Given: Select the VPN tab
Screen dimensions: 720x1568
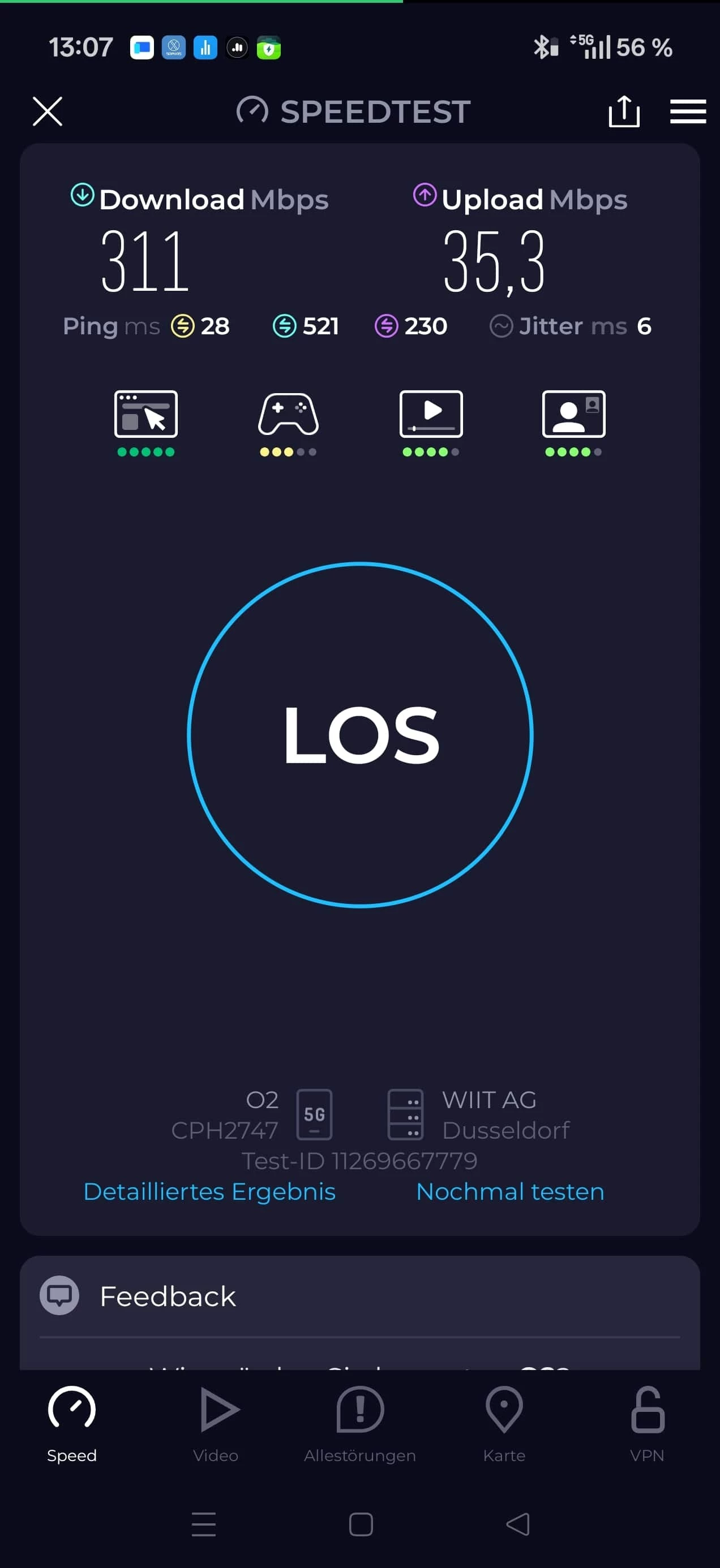Looking at the screenshot, I should coord(647,1423).
